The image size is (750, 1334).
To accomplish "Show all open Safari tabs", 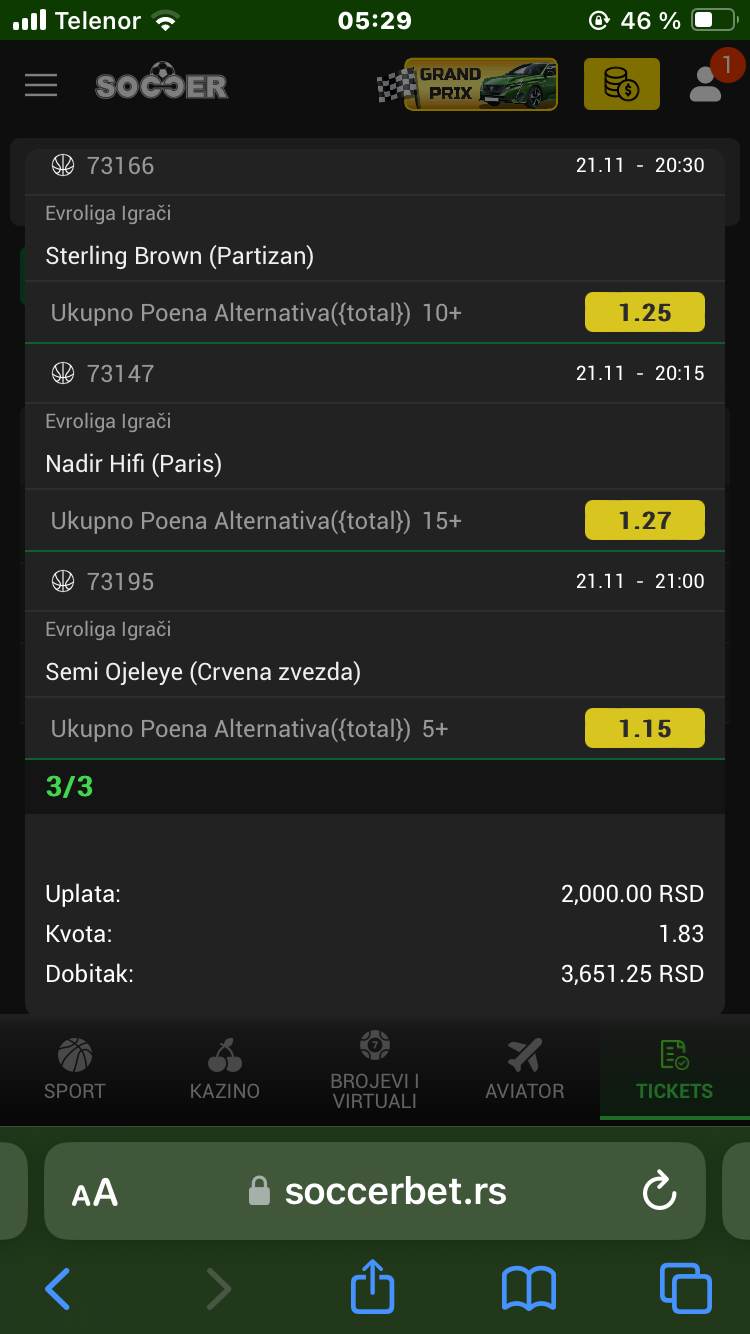I will [685, 1288].
